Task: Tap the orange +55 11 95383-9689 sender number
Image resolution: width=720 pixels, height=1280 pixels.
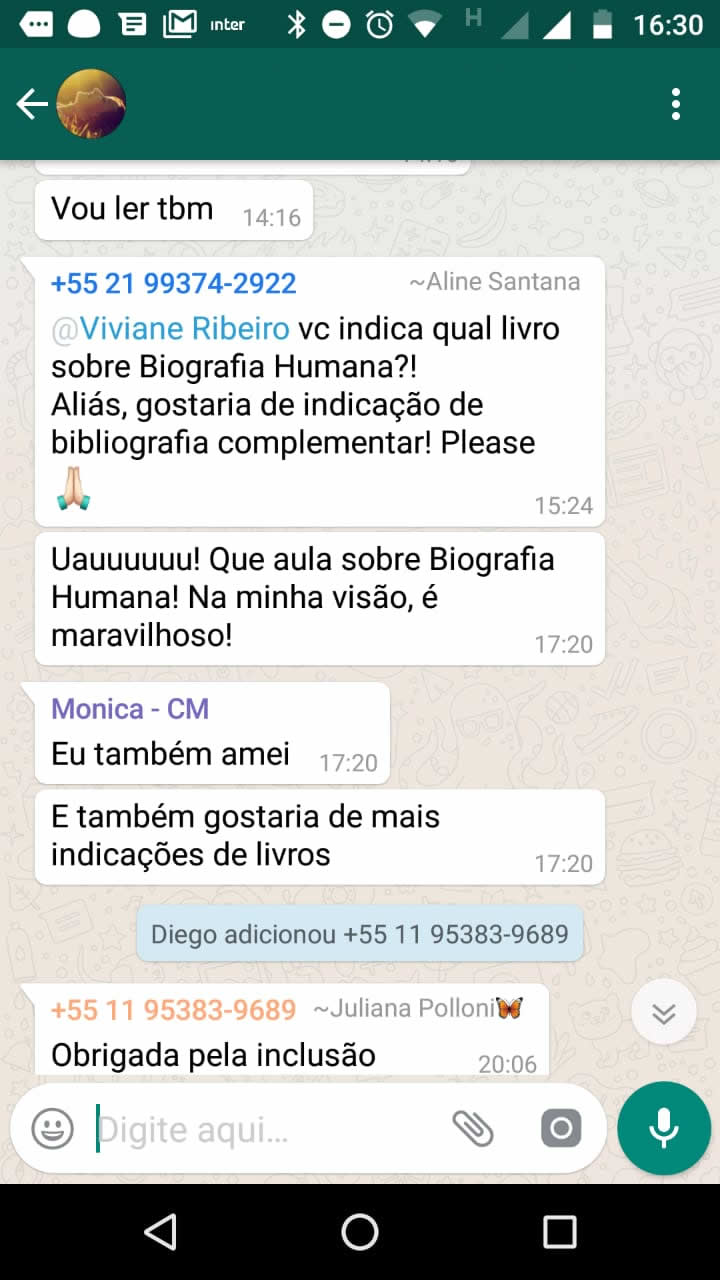Action: pyautogui.click(x=174, y=1010)
